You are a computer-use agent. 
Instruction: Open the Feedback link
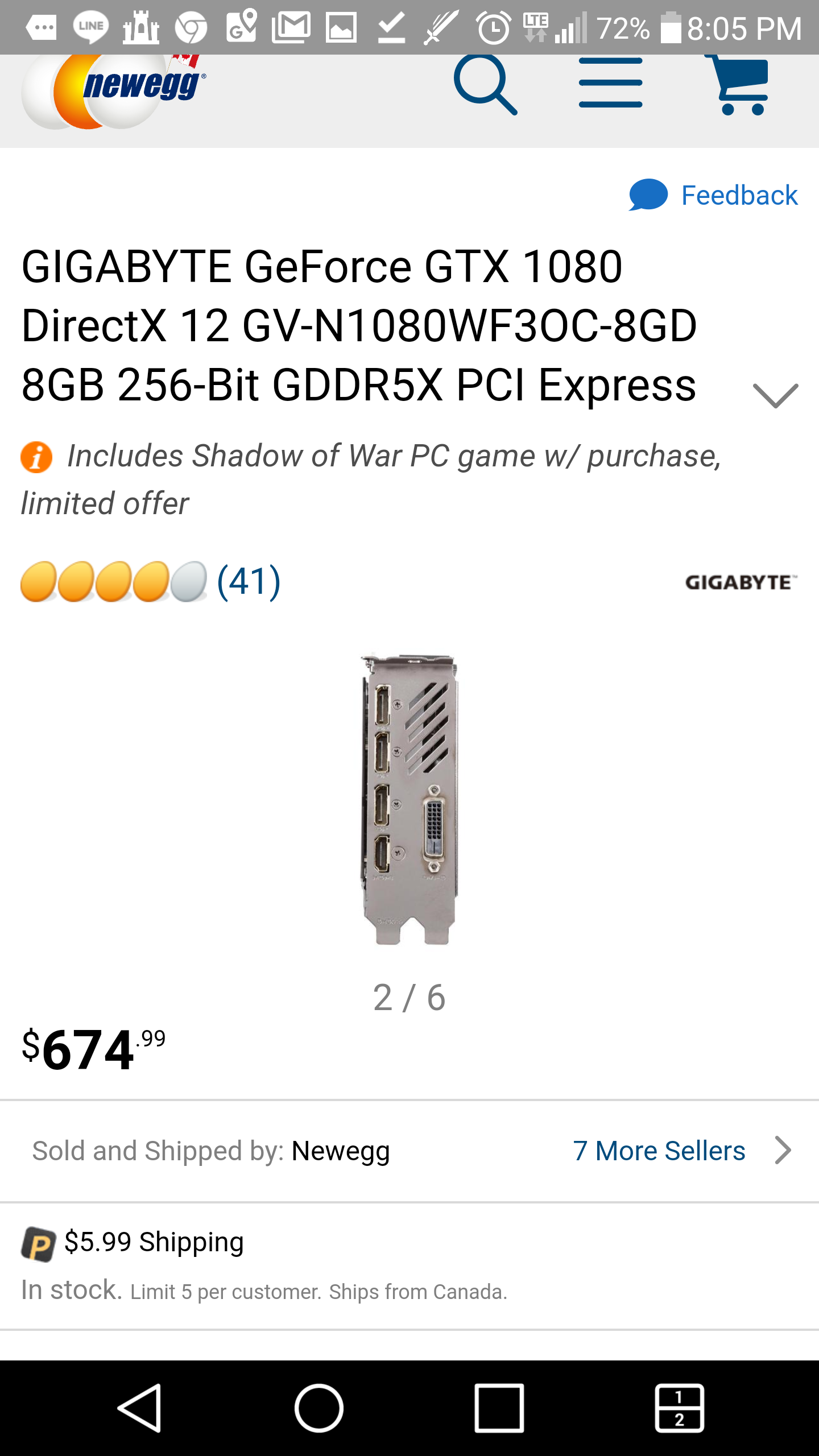713,195
